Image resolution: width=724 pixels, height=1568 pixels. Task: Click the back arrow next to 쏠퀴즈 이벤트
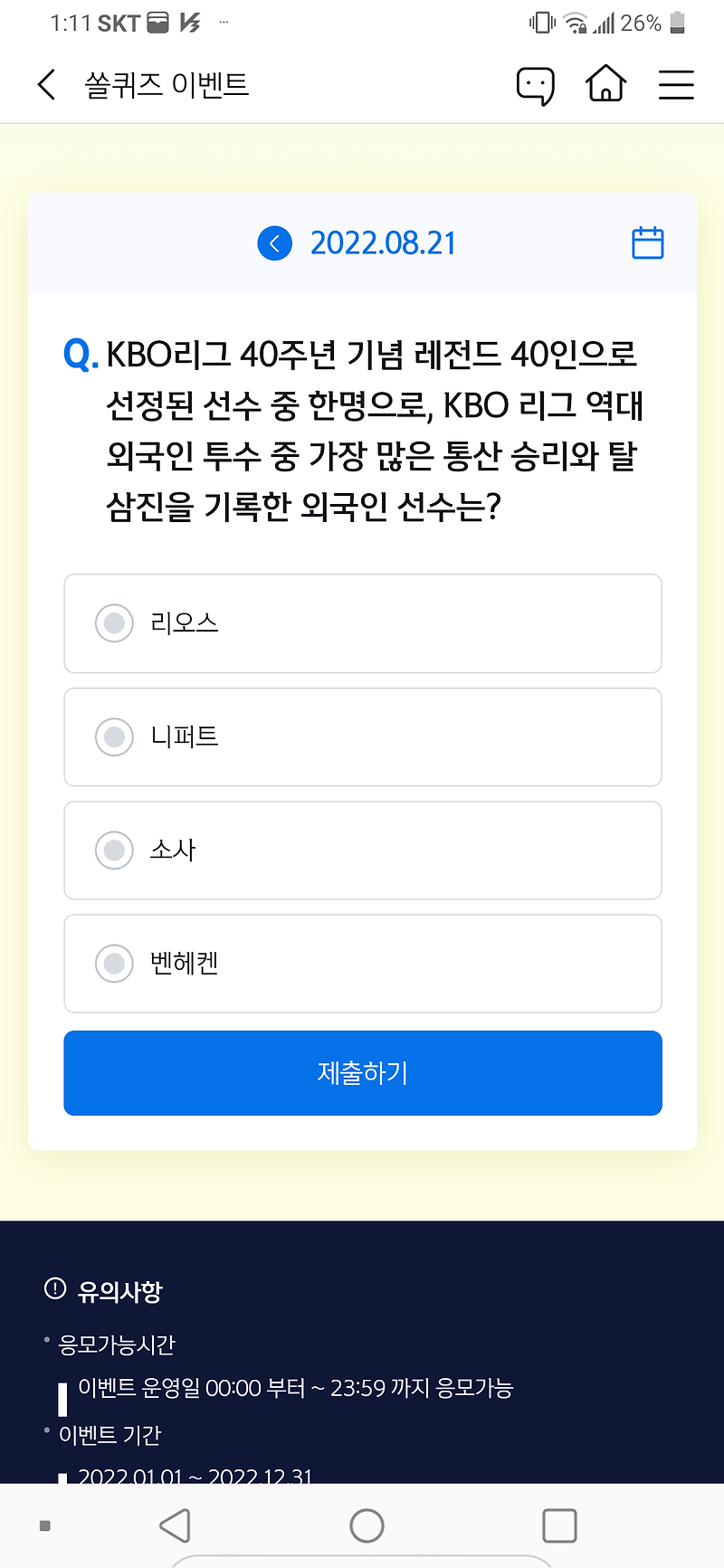click(x=45, y=83)
